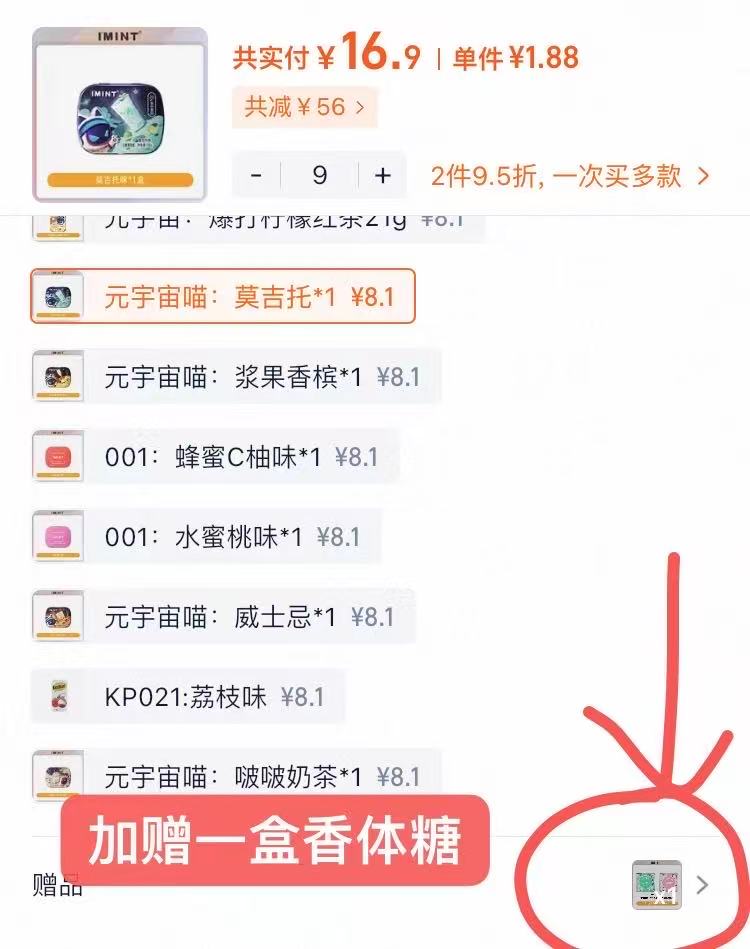Open the 赠品 gift row chevron
The image size is (750, 949).
pos(703,885)
